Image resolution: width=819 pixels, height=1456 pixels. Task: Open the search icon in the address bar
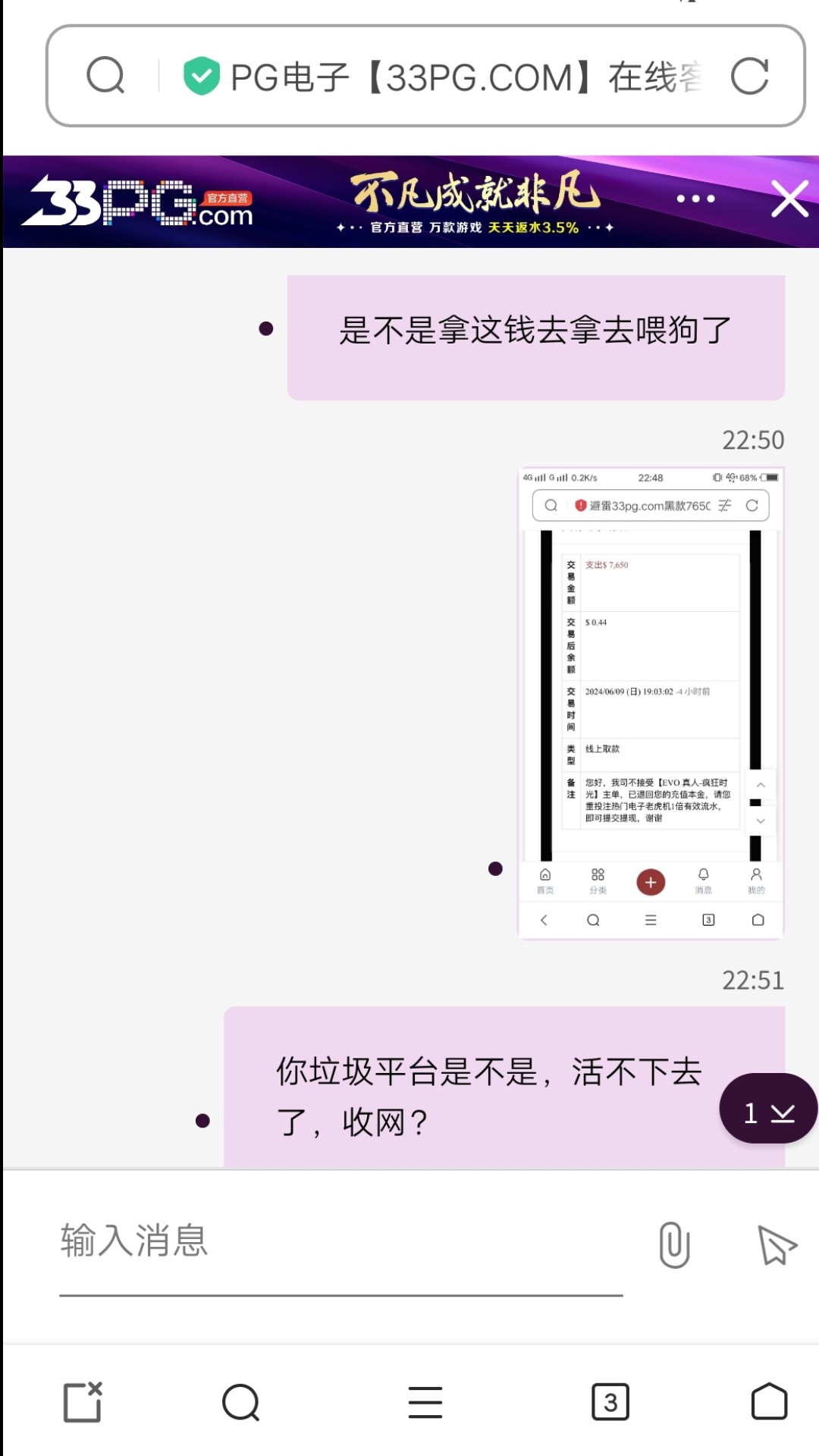pyautogui.click(x=105, y=76)
